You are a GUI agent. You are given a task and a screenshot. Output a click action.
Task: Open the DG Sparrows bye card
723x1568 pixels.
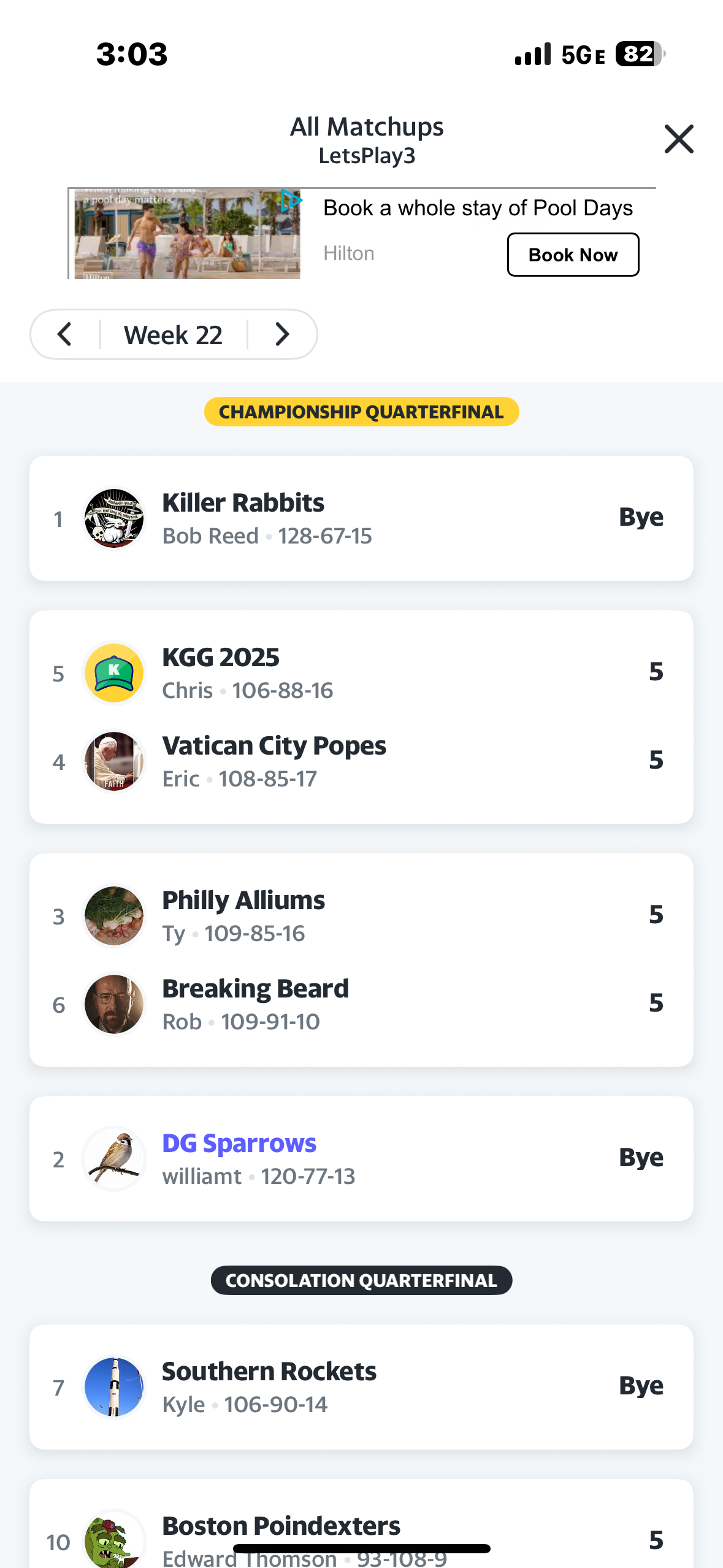coord(361,1159)
